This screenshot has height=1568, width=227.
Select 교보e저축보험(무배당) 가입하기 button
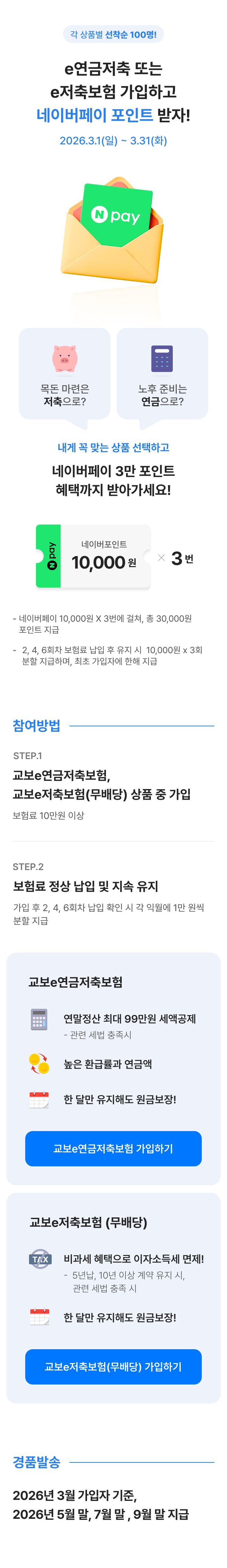pos(113,1366)
